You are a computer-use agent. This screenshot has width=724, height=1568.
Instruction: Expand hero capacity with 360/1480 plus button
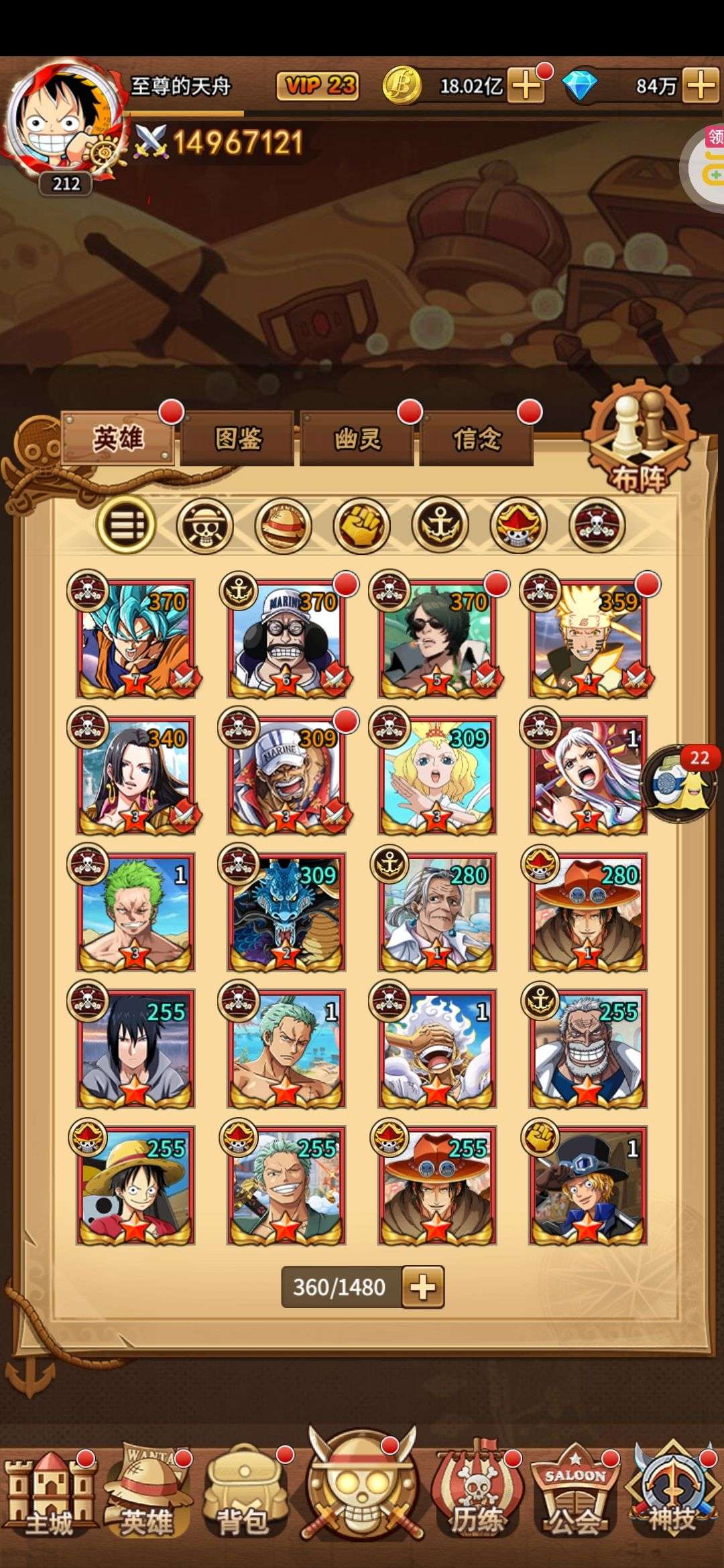(x=423, y=1287)
